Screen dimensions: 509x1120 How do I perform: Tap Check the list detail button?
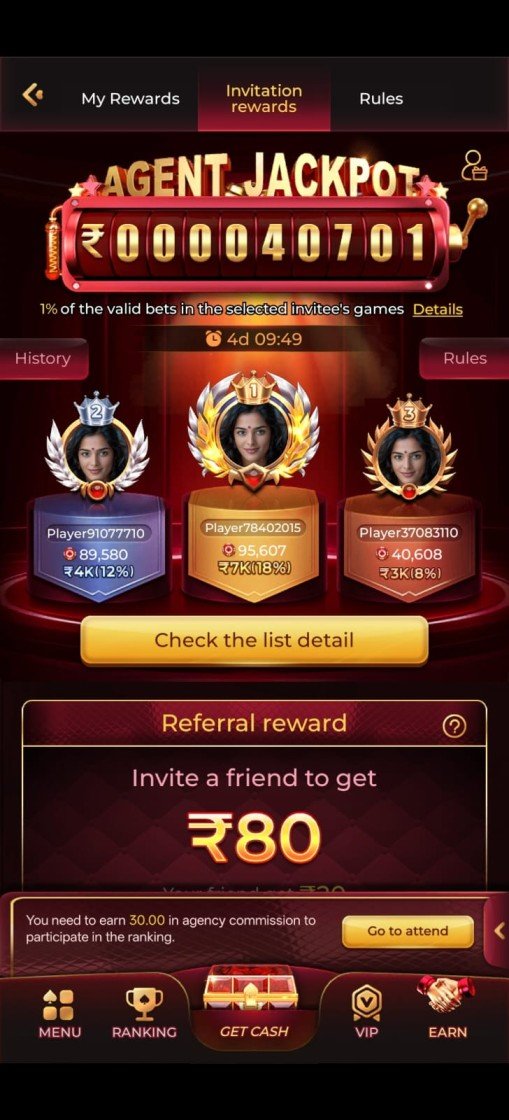click(254, 640)
